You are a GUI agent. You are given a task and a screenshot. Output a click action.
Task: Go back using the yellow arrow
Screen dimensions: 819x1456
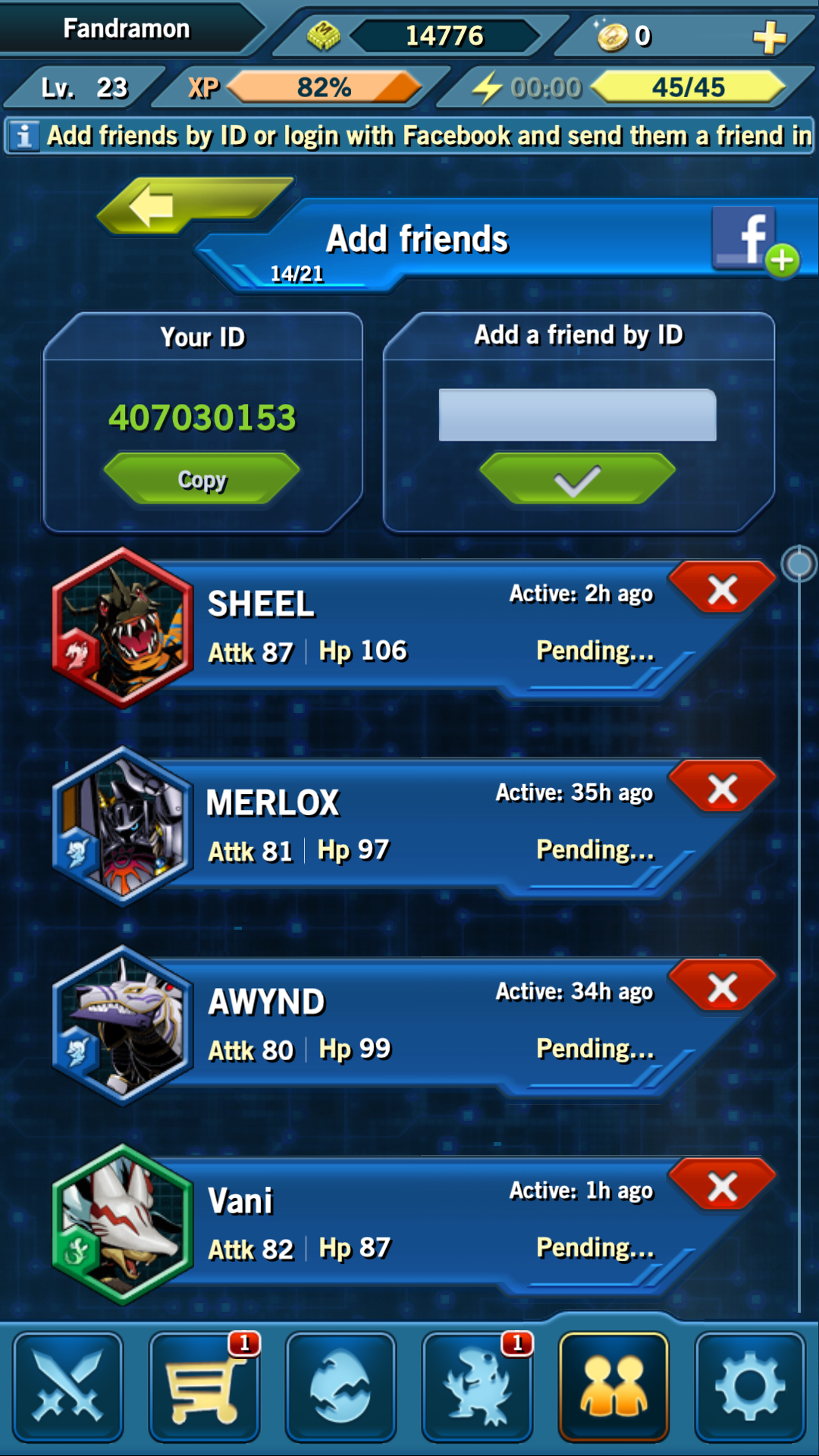[193, 206]
